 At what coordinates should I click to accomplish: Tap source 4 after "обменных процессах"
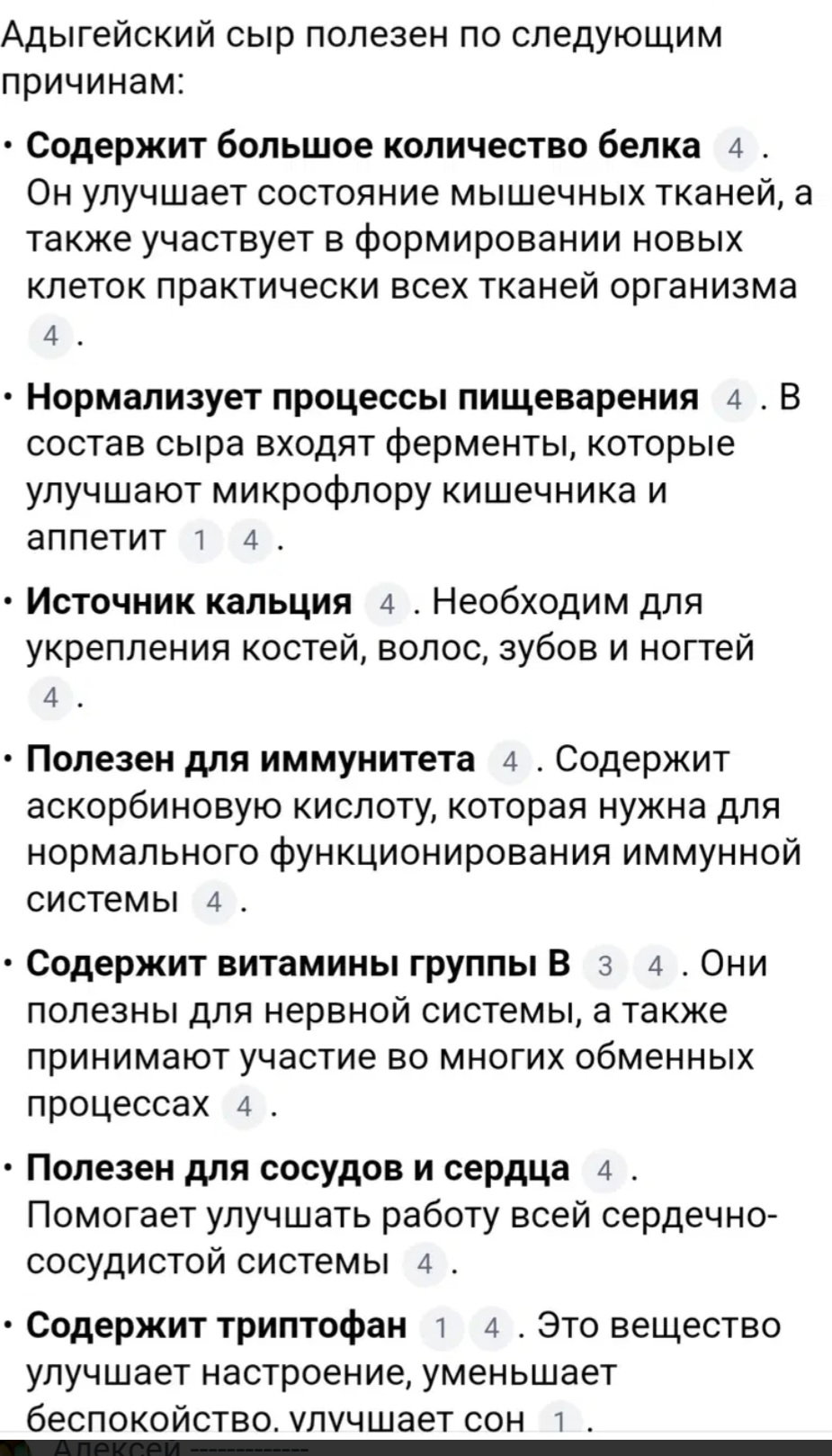pyautogui.click(x=243, y=1106)
